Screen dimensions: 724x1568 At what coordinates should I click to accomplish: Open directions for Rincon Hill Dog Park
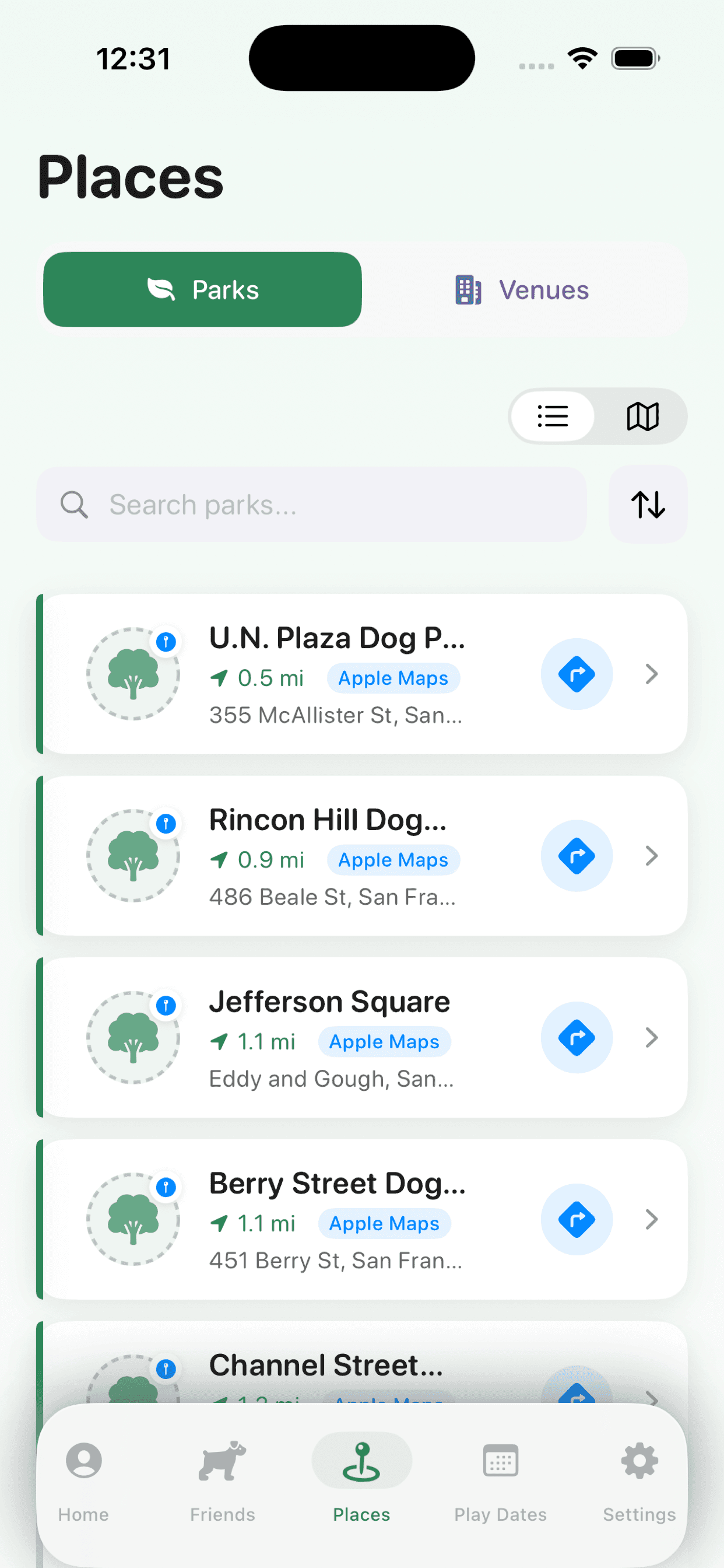pos(576,855)
